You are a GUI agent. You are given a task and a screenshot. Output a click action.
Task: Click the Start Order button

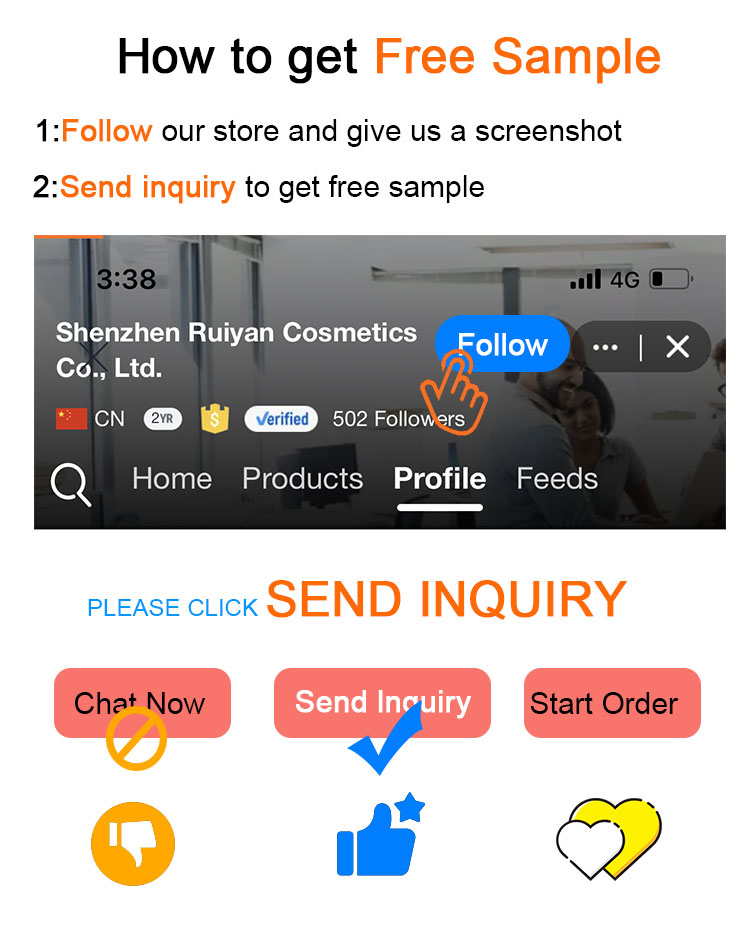click(x=611, y=703)
